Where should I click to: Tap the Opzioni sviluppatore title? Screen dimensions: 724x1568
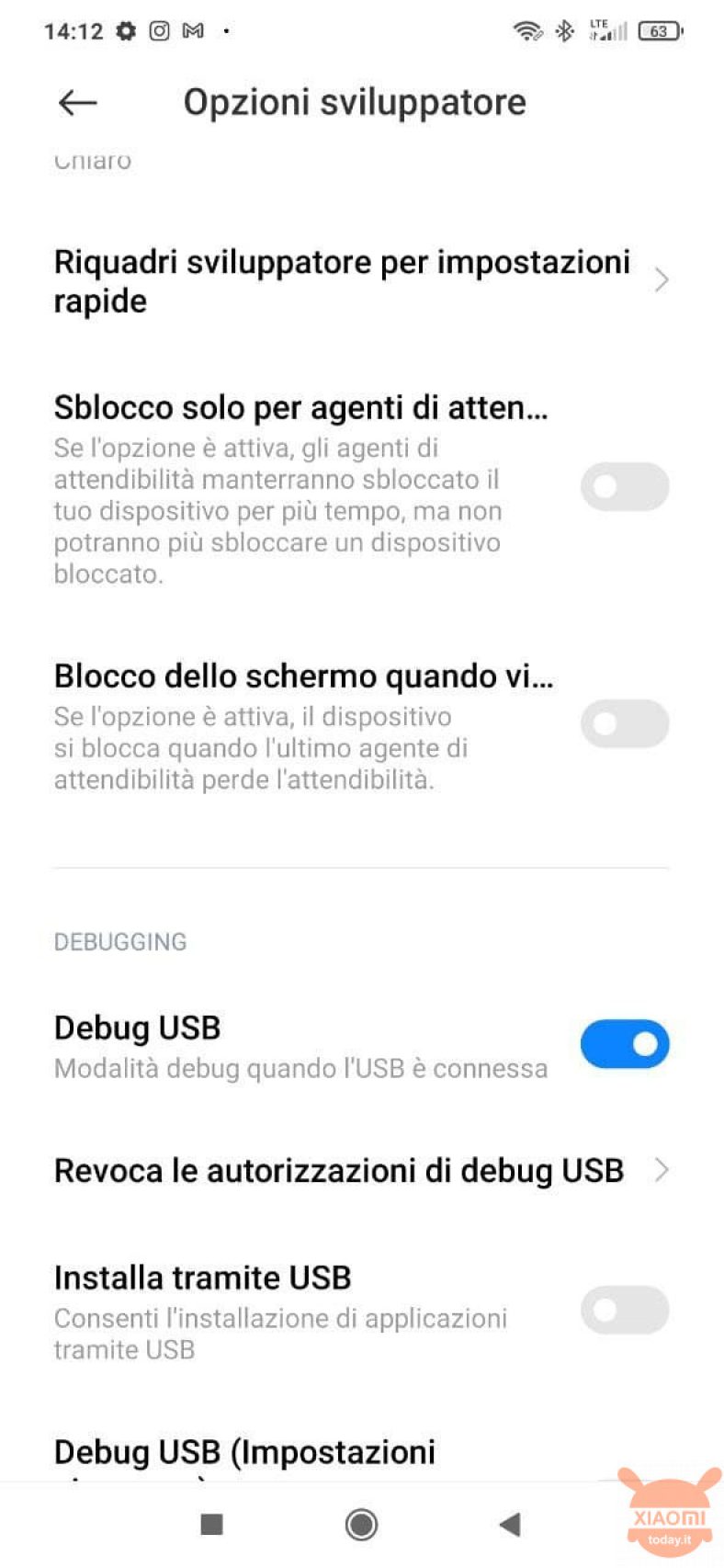click(355, 102)
